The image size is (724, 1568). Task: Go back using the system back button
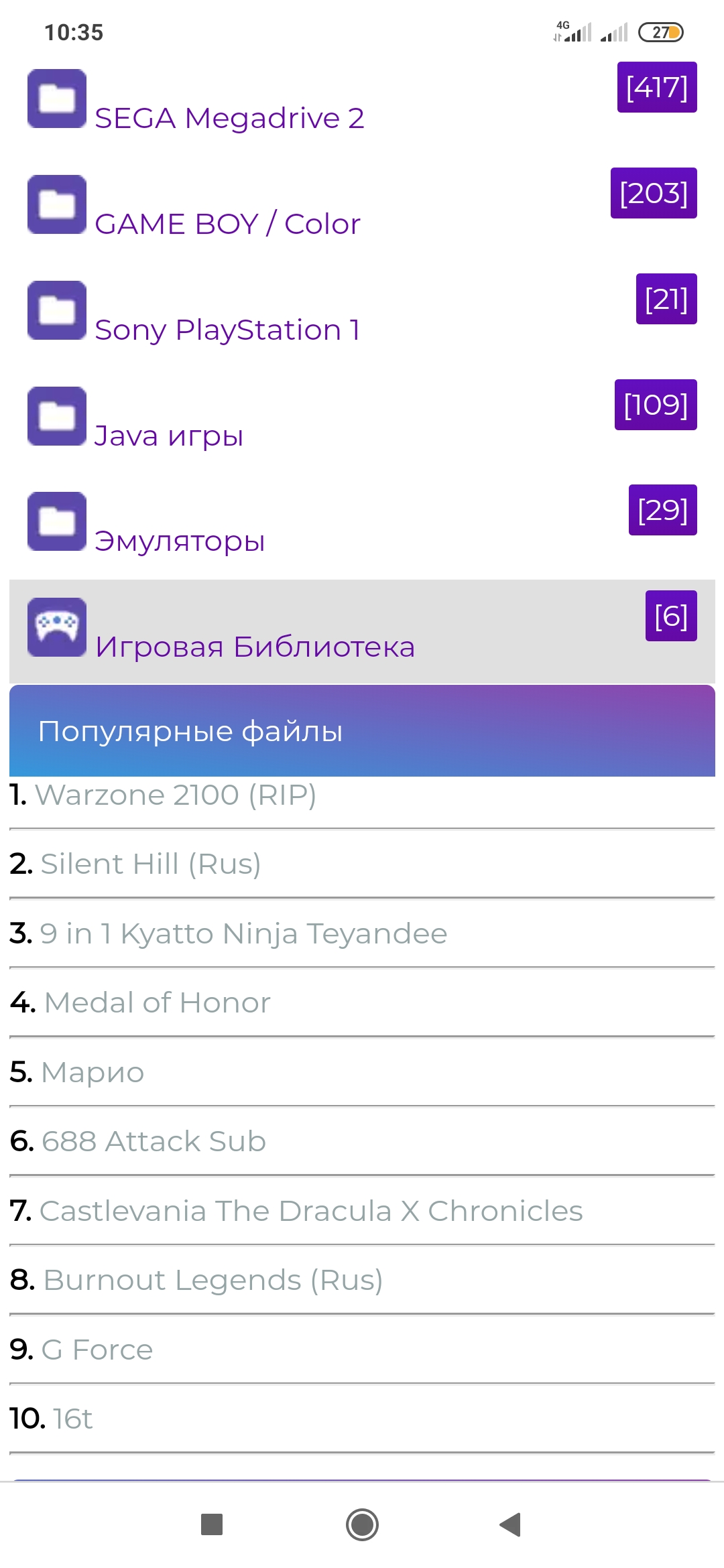tap(510, 1524)
